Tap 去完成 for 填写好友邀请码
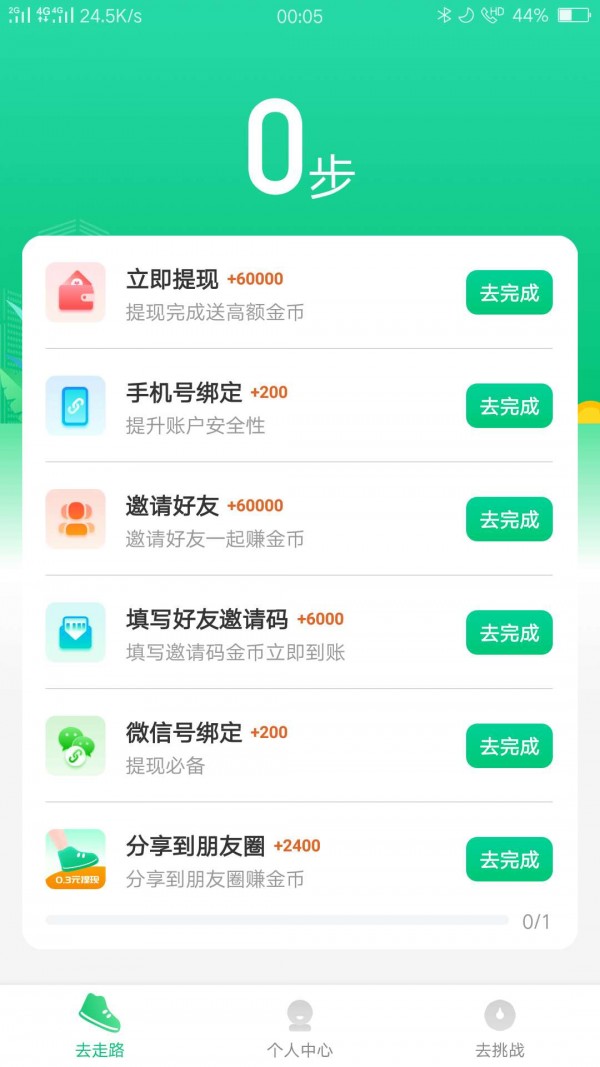This screenshot has width=600, height=1067. (509, 633)
